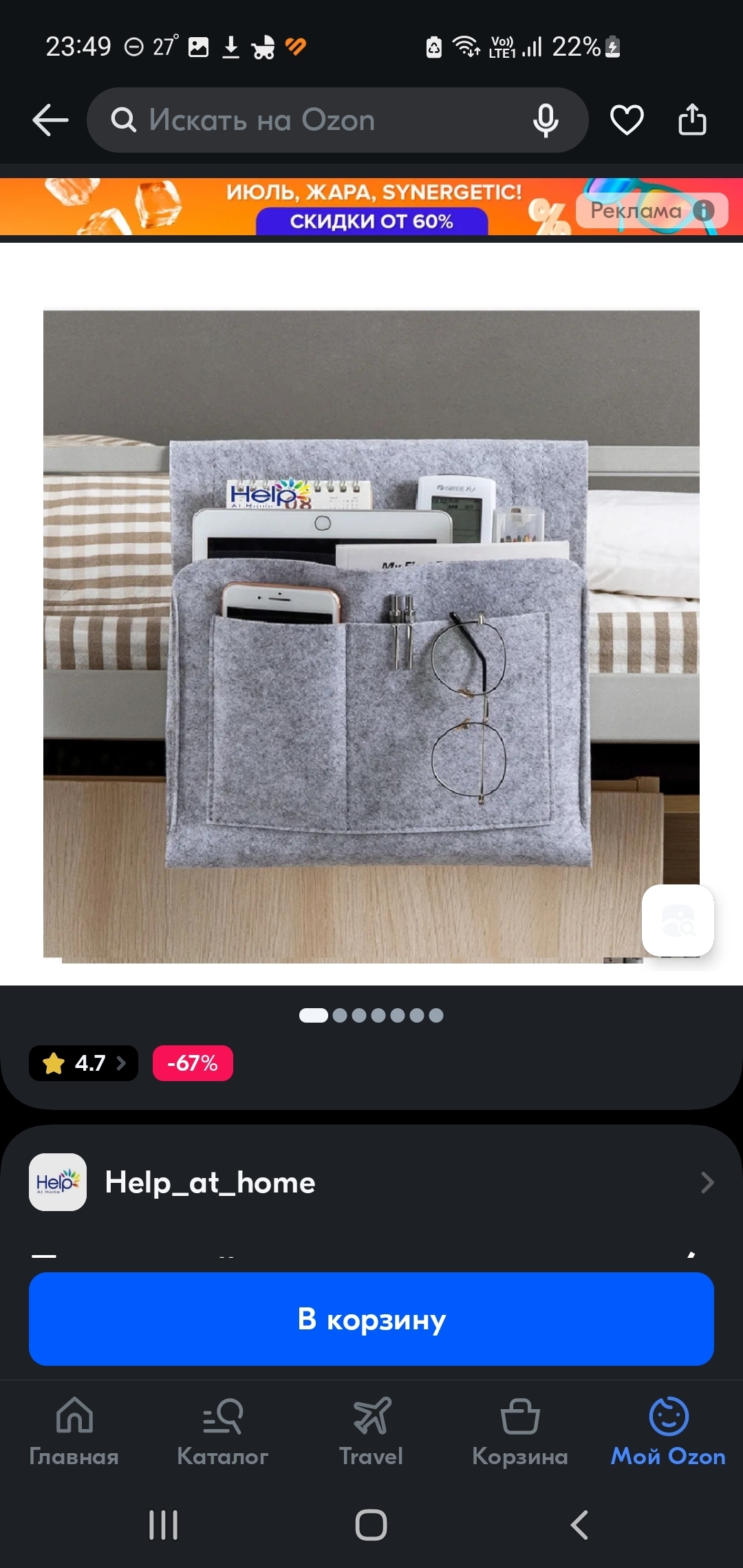Go to the Мой Ozon tab
The image size is (743, 1568).
(x=668, y=1430)
